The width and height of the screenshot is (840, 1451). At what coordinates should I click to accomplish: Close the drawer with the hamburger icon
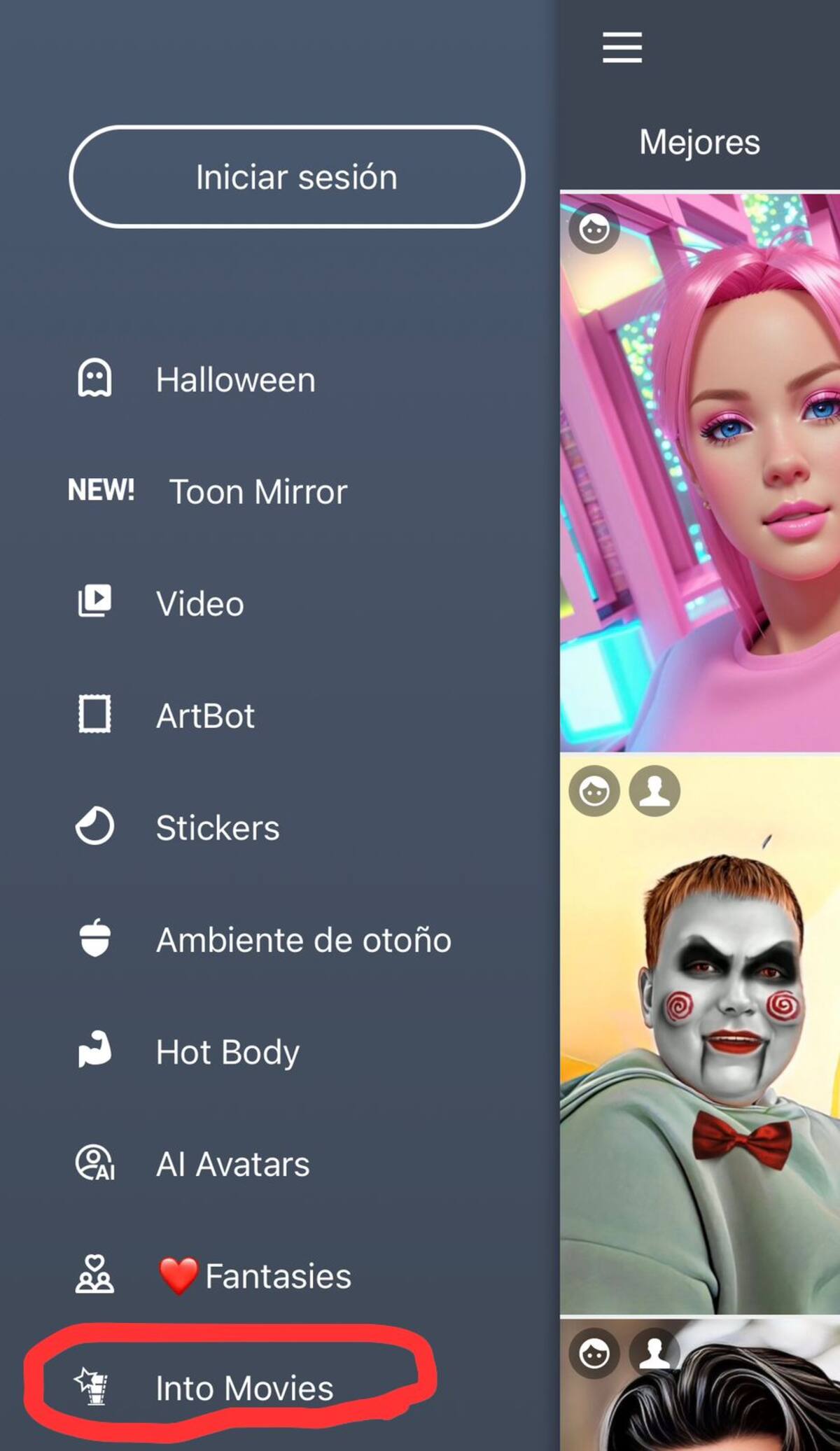click(x=622, y=48)
